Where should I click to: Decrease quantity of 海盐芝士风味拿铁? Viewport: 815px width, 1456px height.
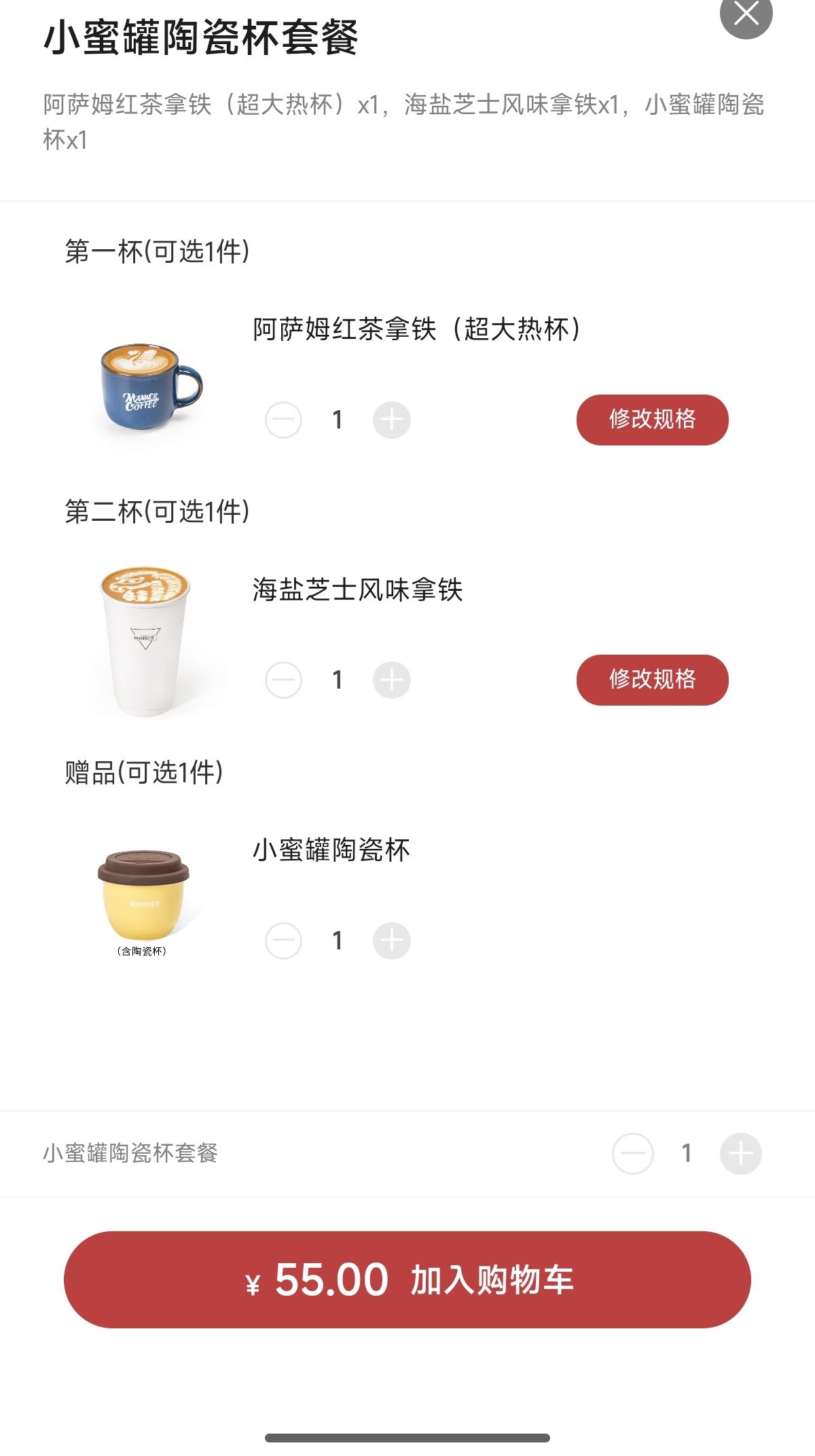tap(283, 680)
